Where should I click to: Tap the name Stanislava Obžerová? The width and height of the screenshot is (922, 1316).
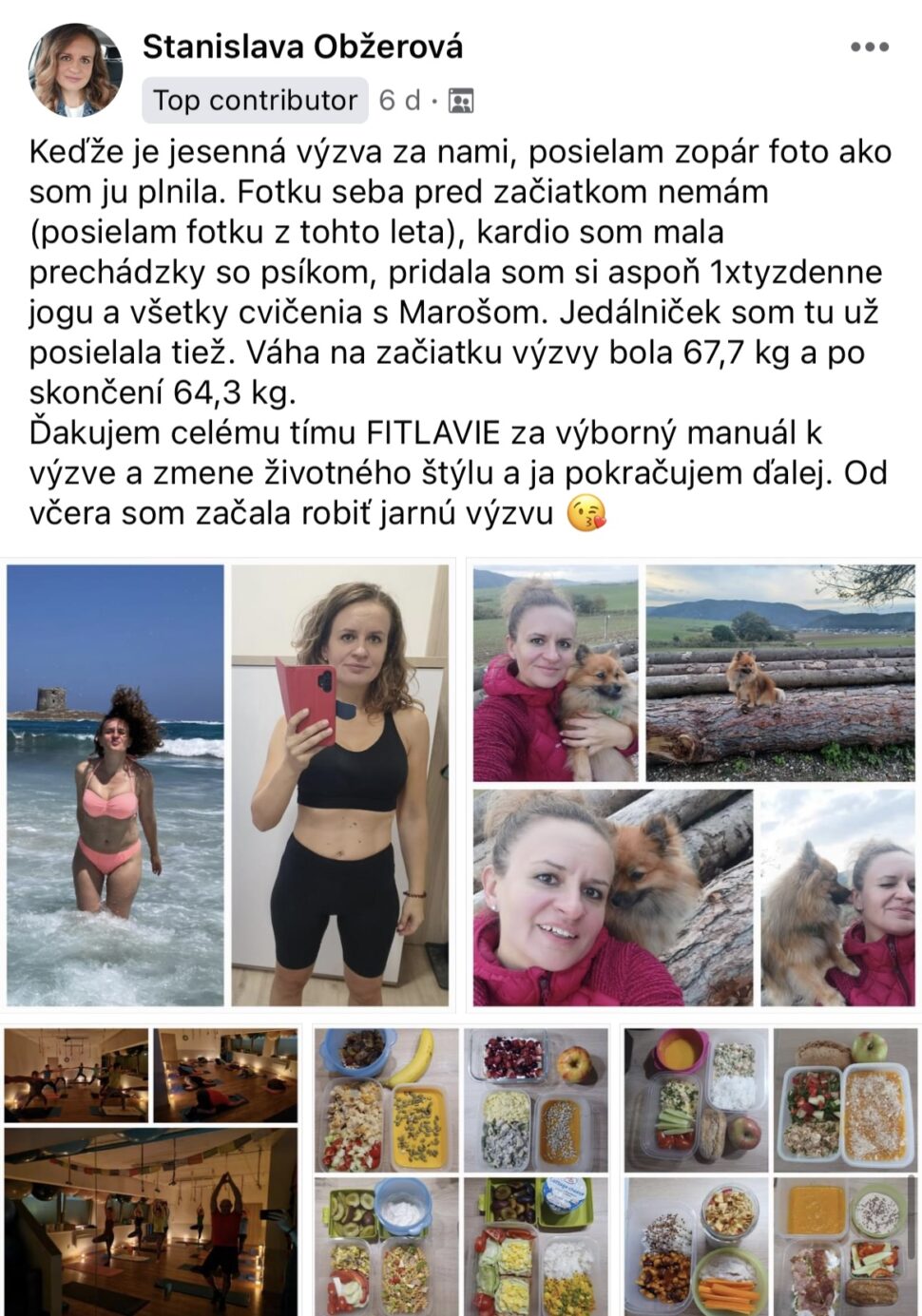[302, 47]
